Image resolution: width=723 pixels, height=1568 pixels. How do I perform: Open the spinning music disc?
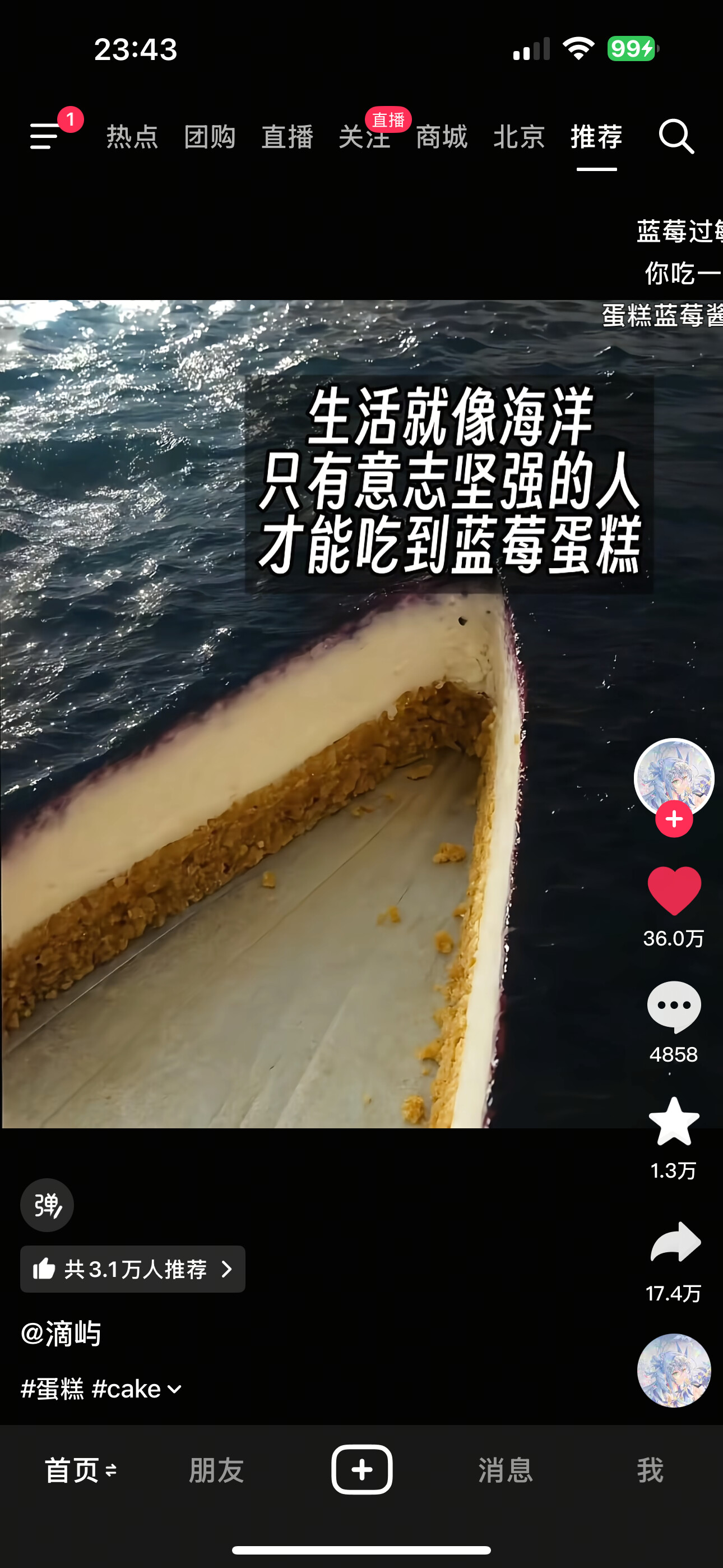coord(674,1370)
